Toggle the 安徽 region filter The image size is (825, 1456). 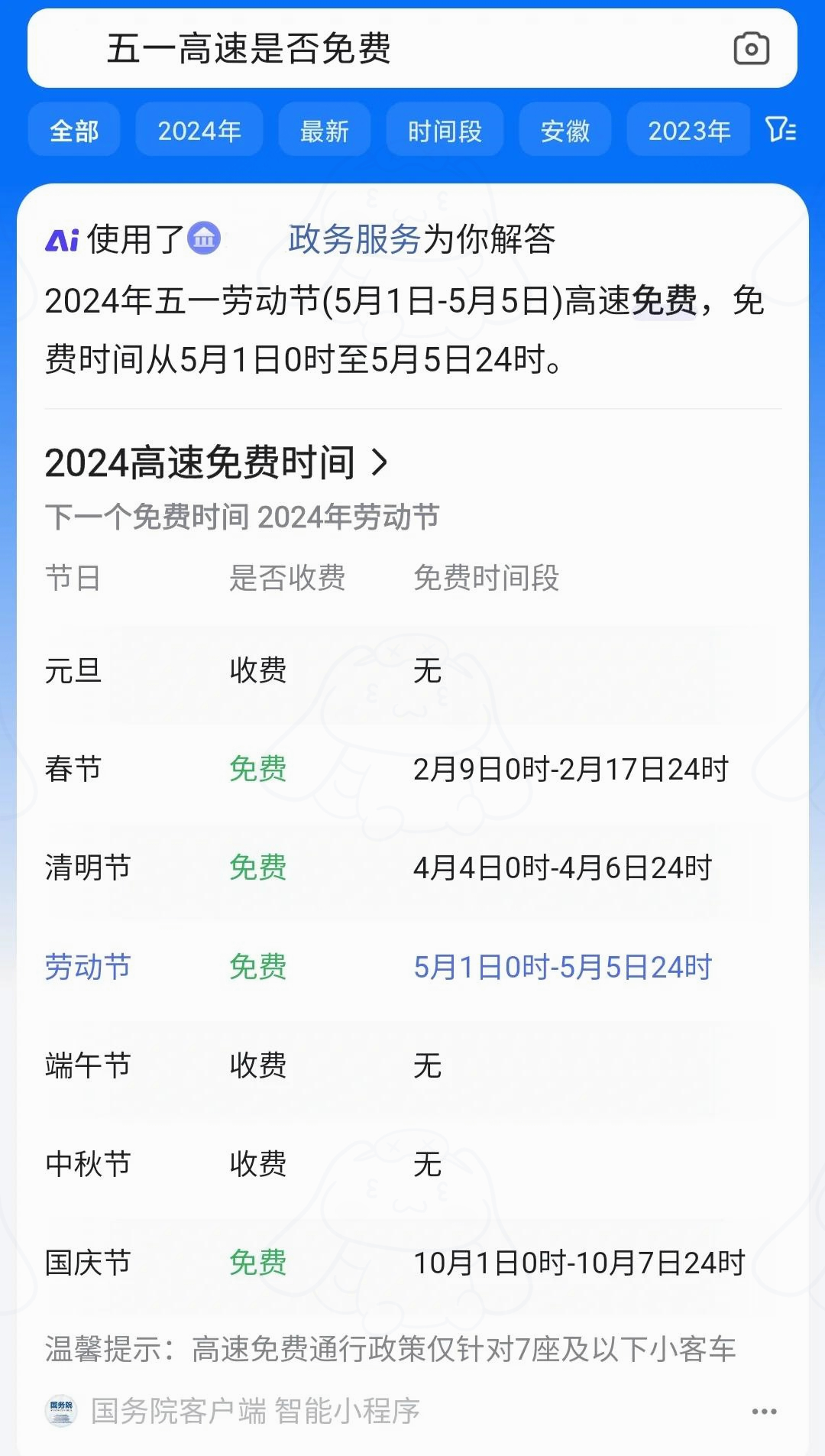(565, 131)
